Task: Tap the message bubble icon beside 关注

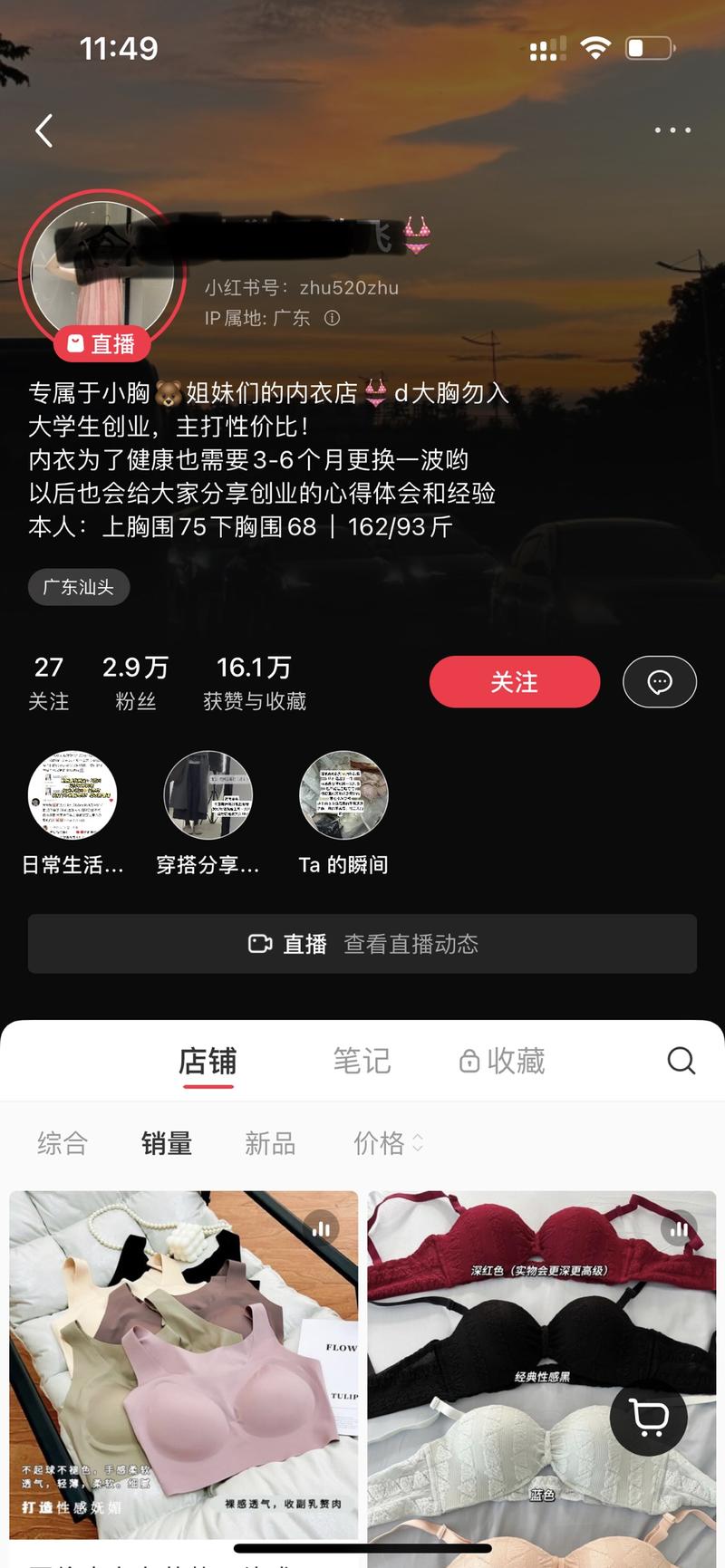Action: 659,682
